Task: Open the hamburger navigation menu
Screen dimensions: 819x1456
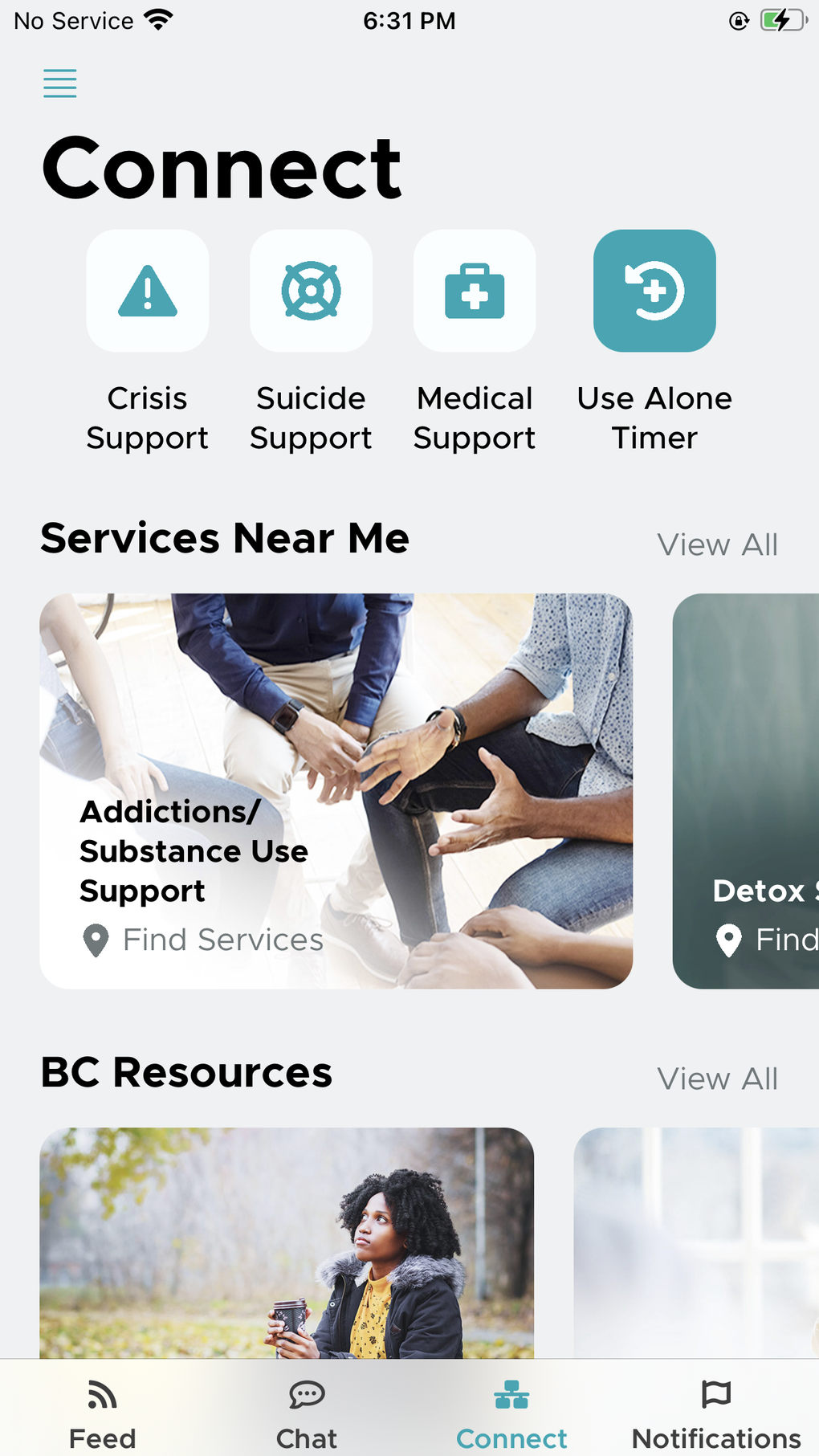Action: (x=59, y=83)
